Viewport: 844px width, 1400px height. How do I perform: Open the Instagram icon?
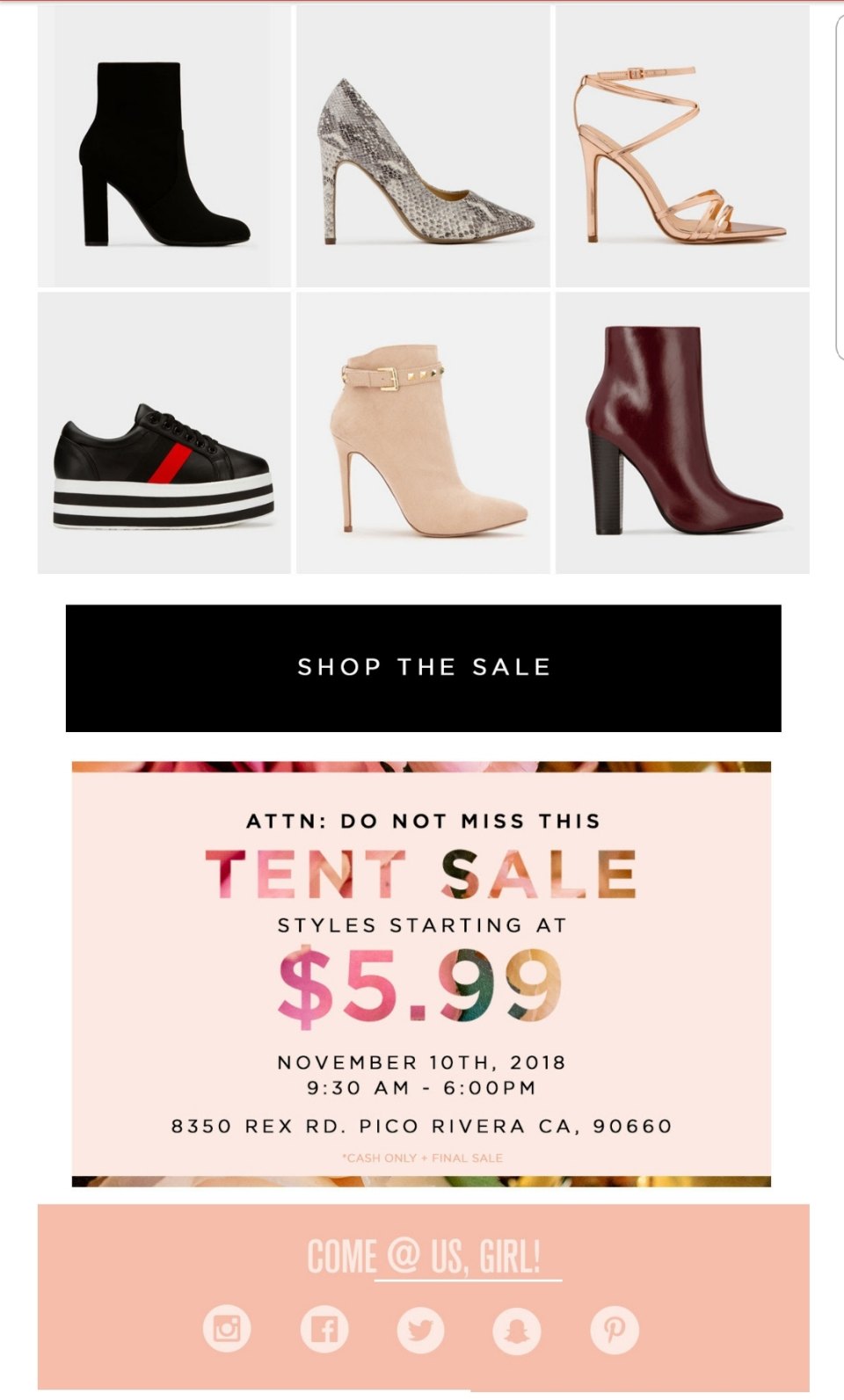[x=227, y=1328]
